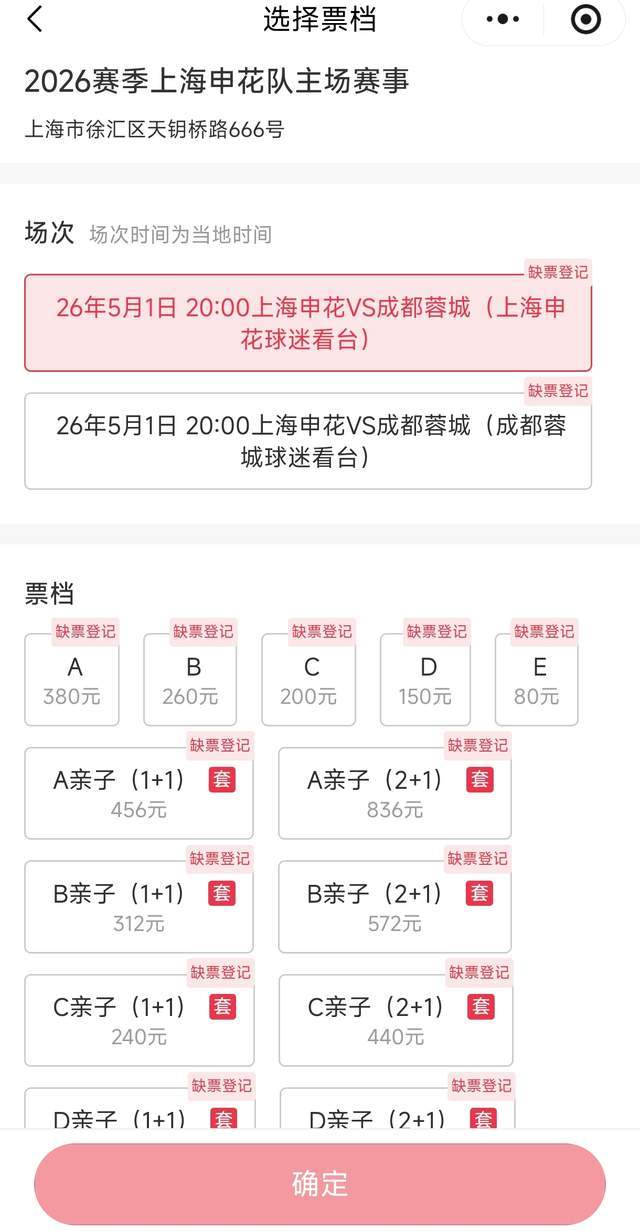This screenshot has width=640, height=1231.
Task: Tap the 确定 confirm button
Action: point(320,1184)
